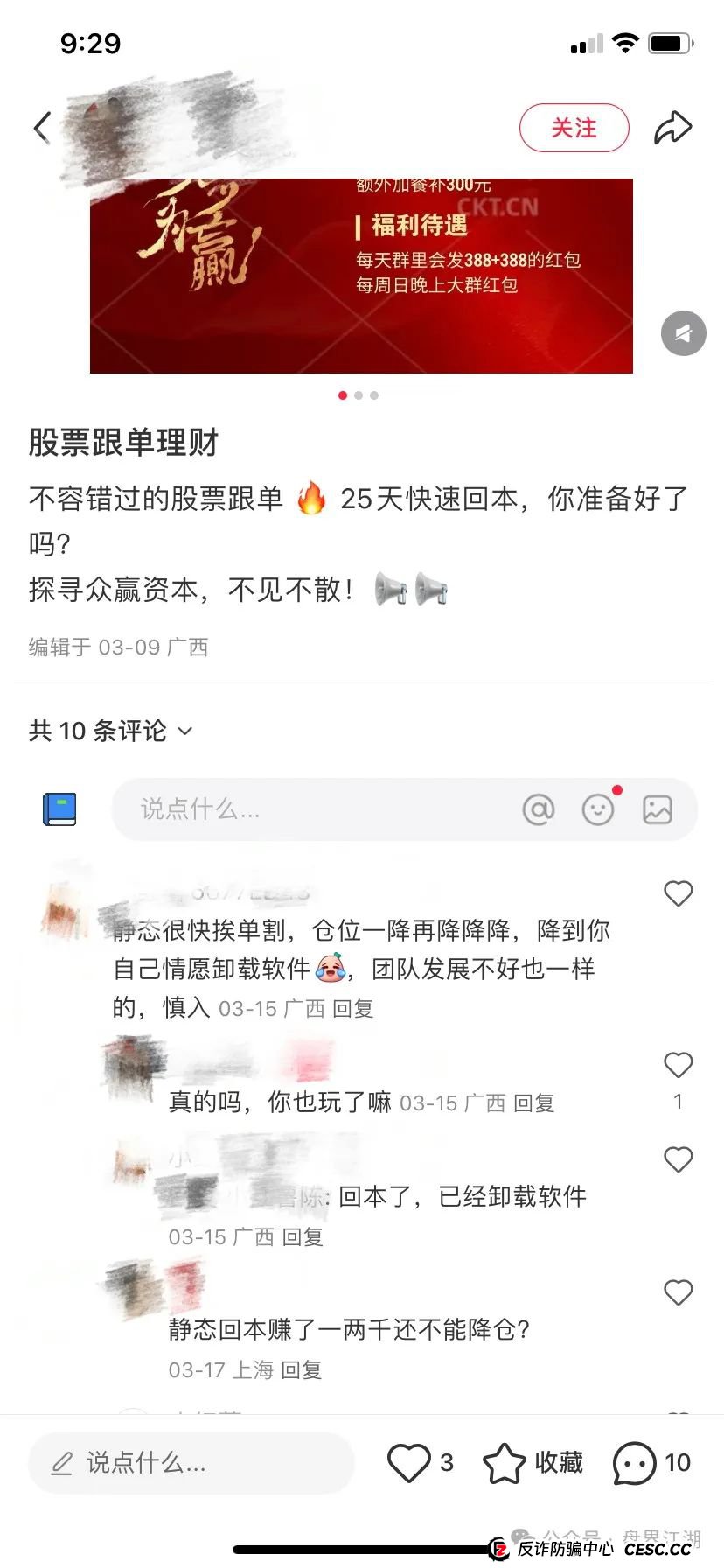The image size is (724, 1568).
Task: Open comments via the speech bubble icon
Action: [x=632, y=1461]
